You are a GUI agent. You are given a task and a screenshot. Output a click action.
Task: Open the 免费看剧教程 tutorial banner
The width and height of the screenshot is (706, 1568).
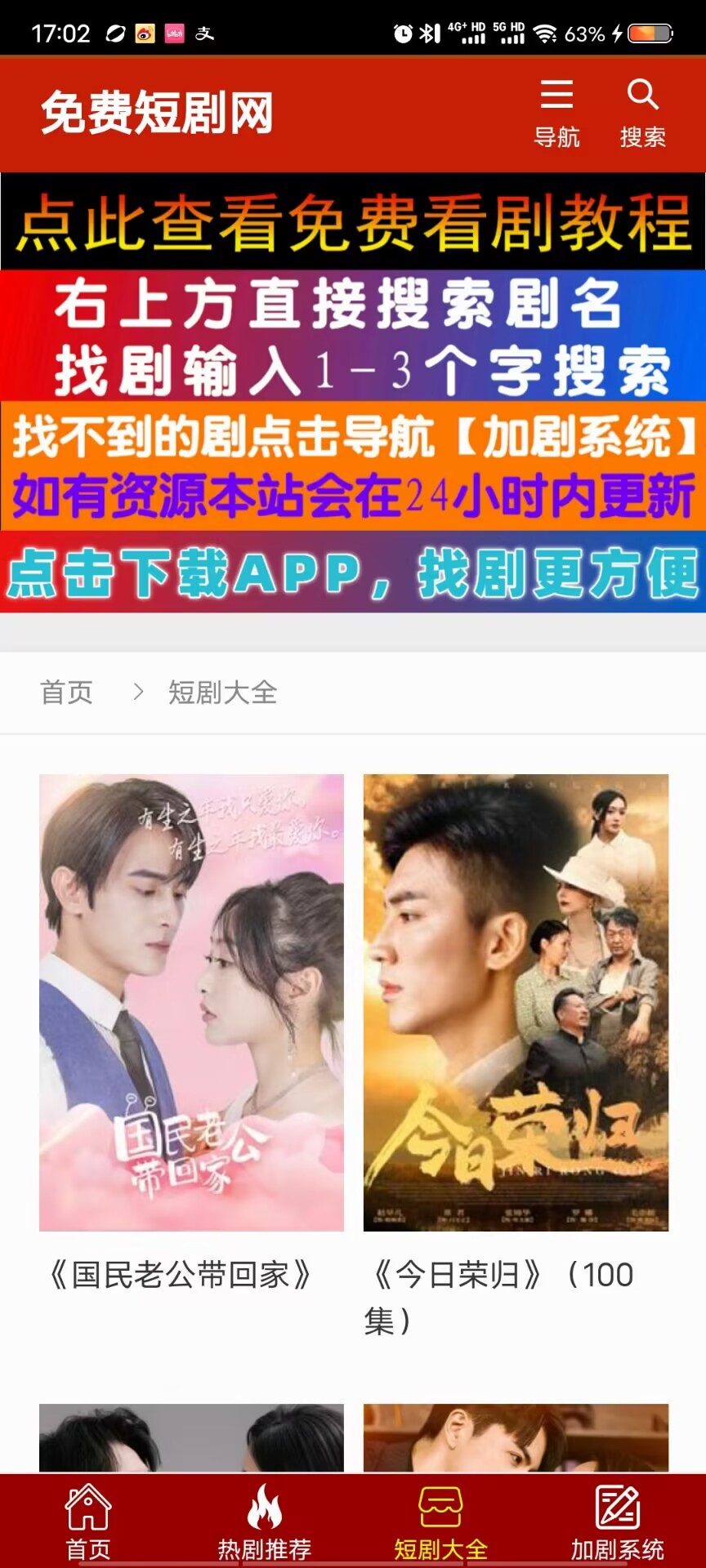click(x=353, y=222)
